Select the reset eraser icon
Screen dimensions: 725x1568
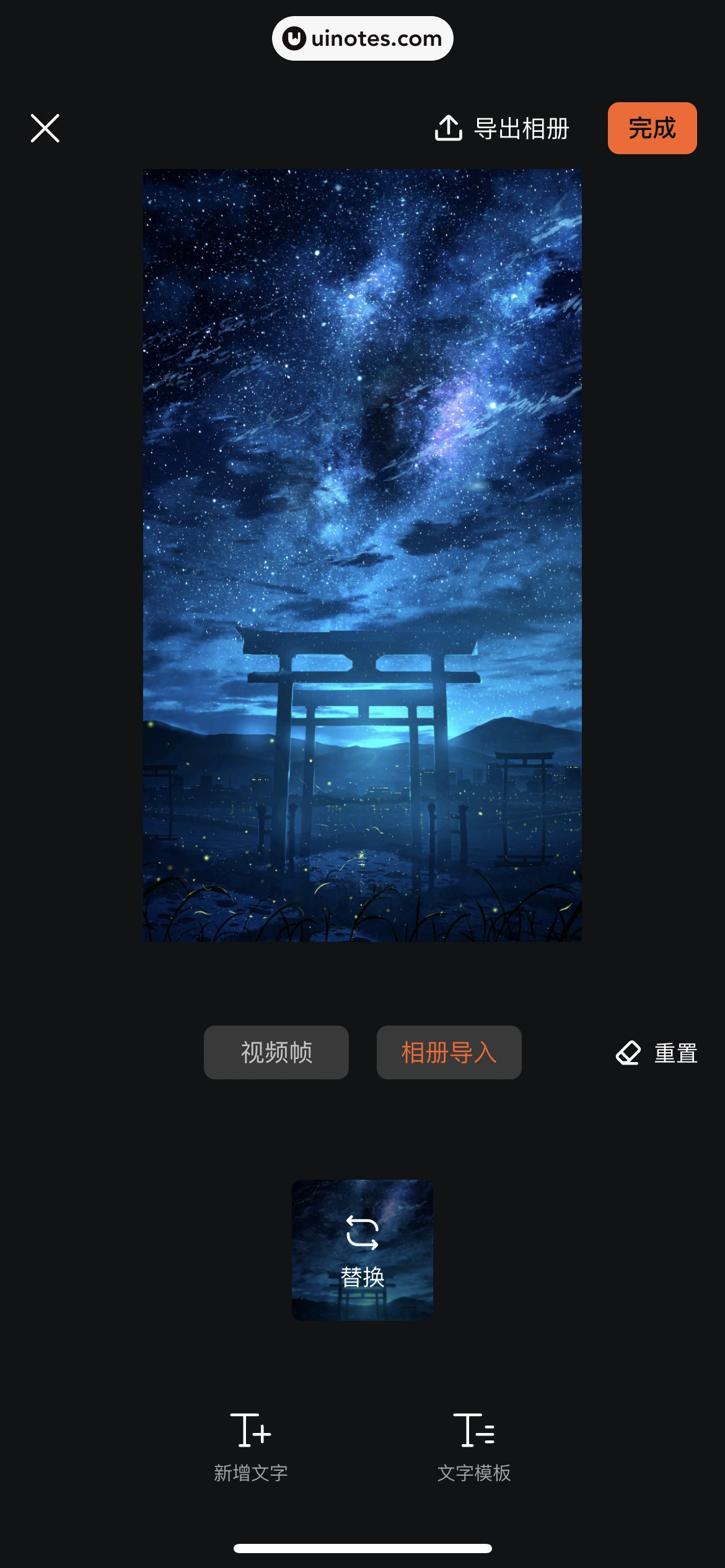[628, 1052]
